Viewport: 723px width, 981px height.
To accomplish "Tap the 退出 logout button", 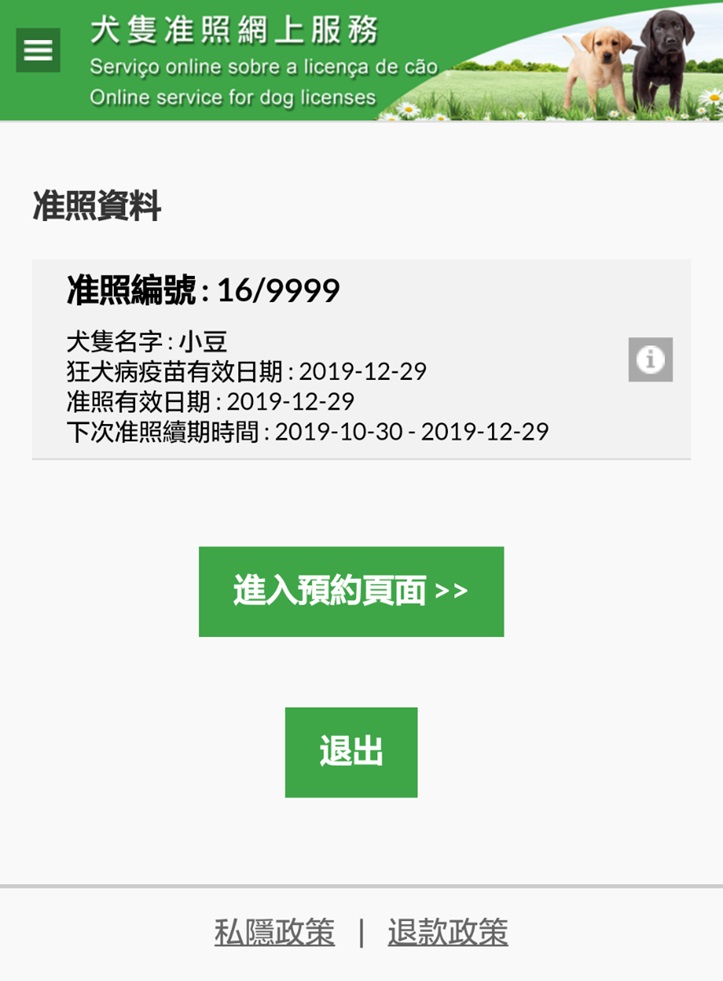I will coord(351,752).
